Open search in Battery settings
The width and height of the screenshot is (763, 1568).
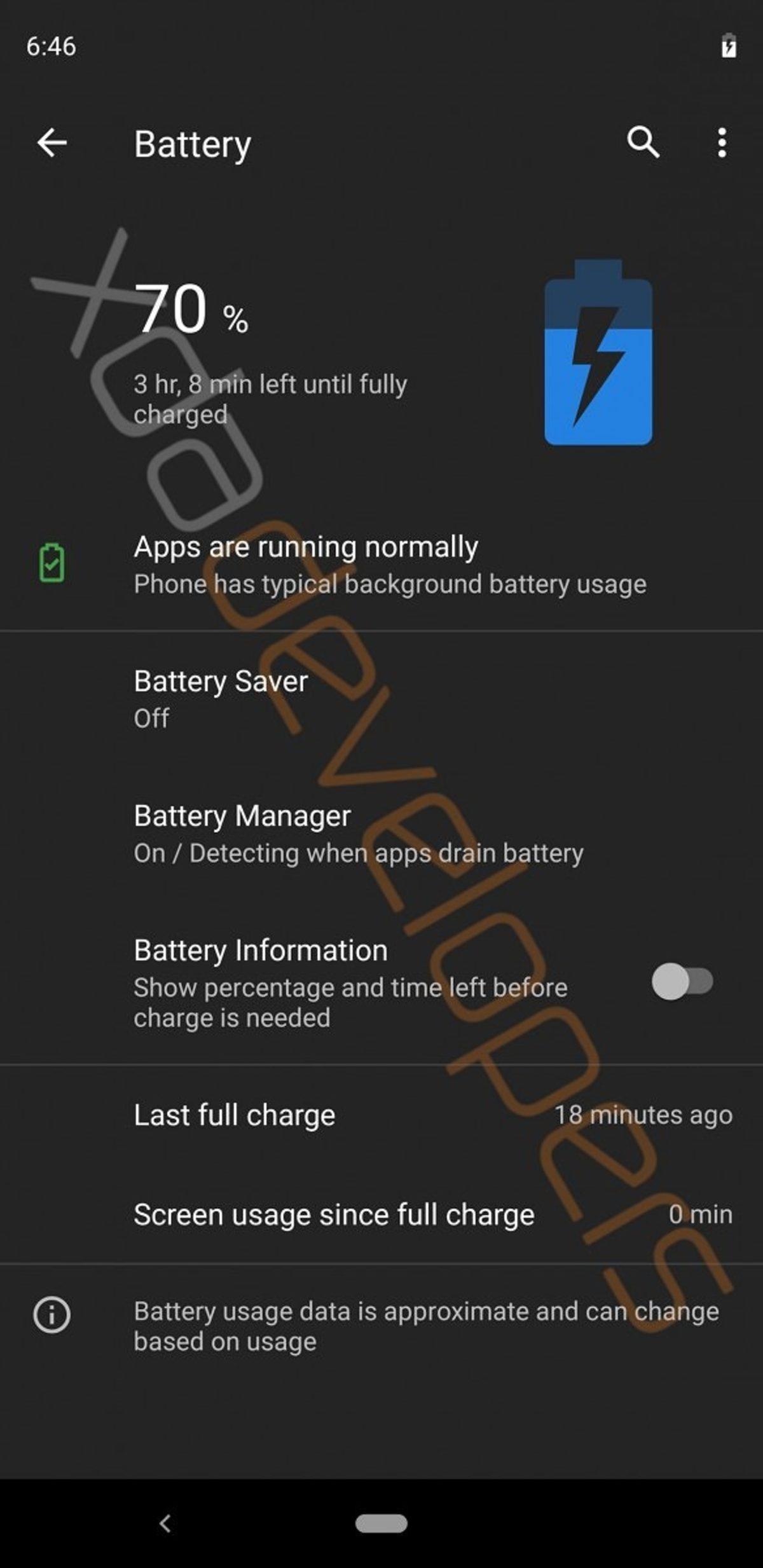click(x=645, y=144)
